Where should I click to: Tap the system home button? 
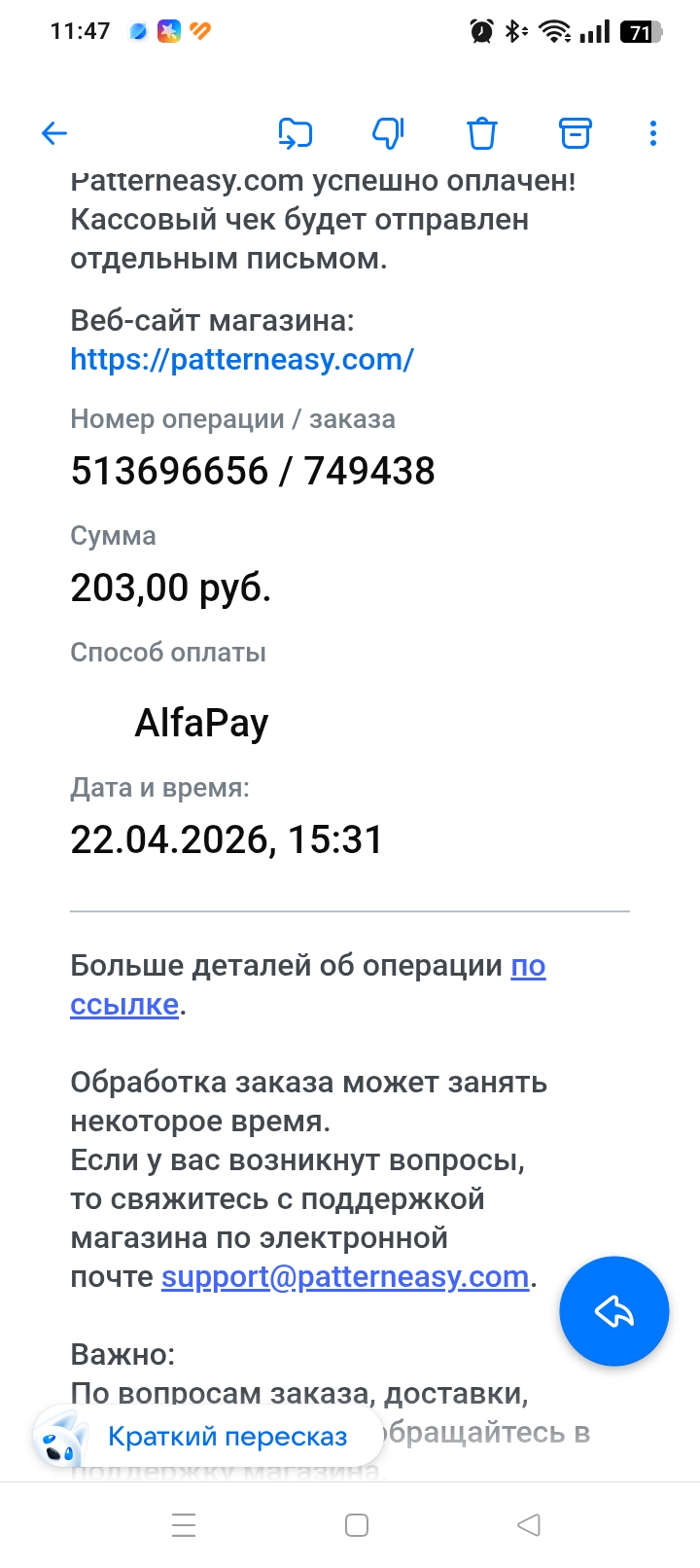pyautogui.click(x=357, y=1525)
